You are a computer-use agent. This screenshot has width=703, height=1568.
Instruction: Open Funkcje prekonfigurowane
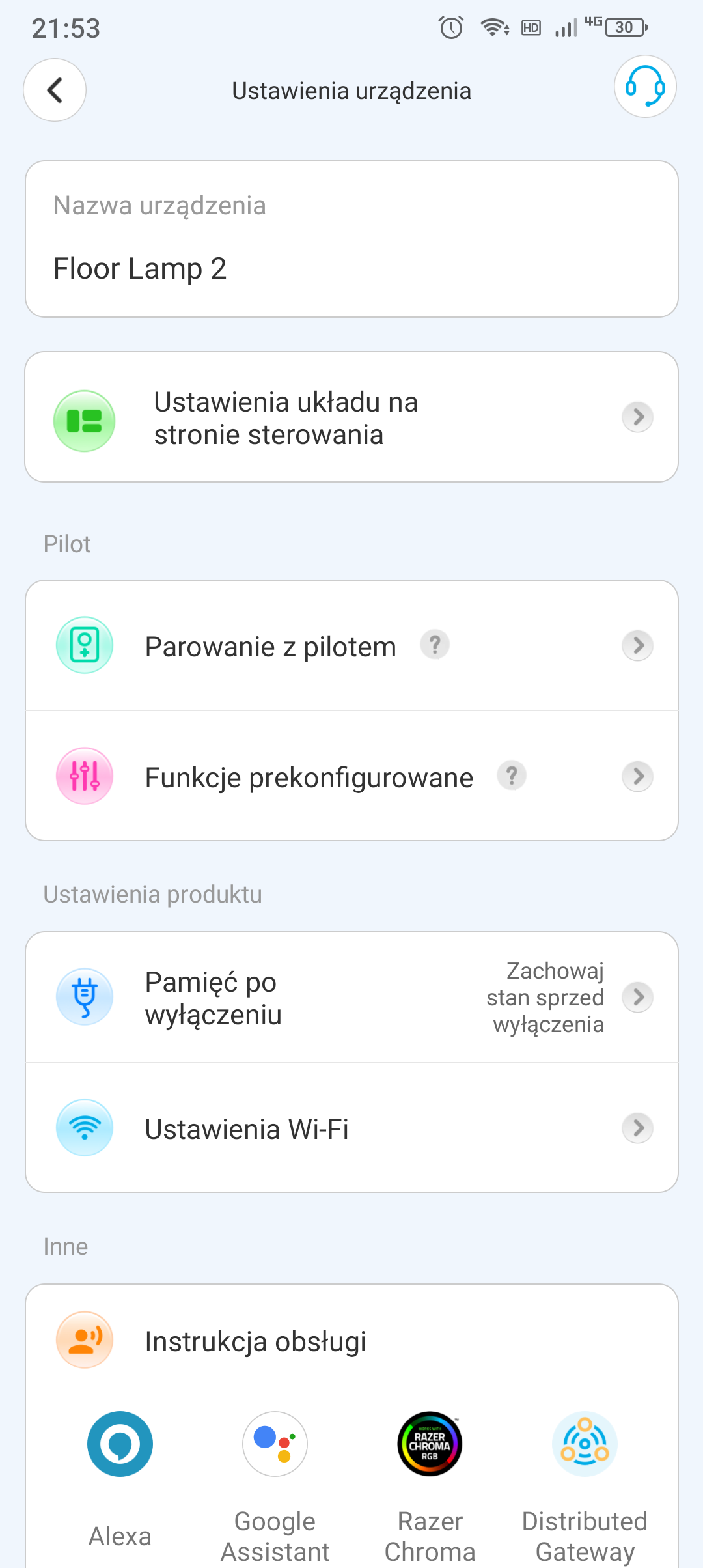(x=351, y=776)
